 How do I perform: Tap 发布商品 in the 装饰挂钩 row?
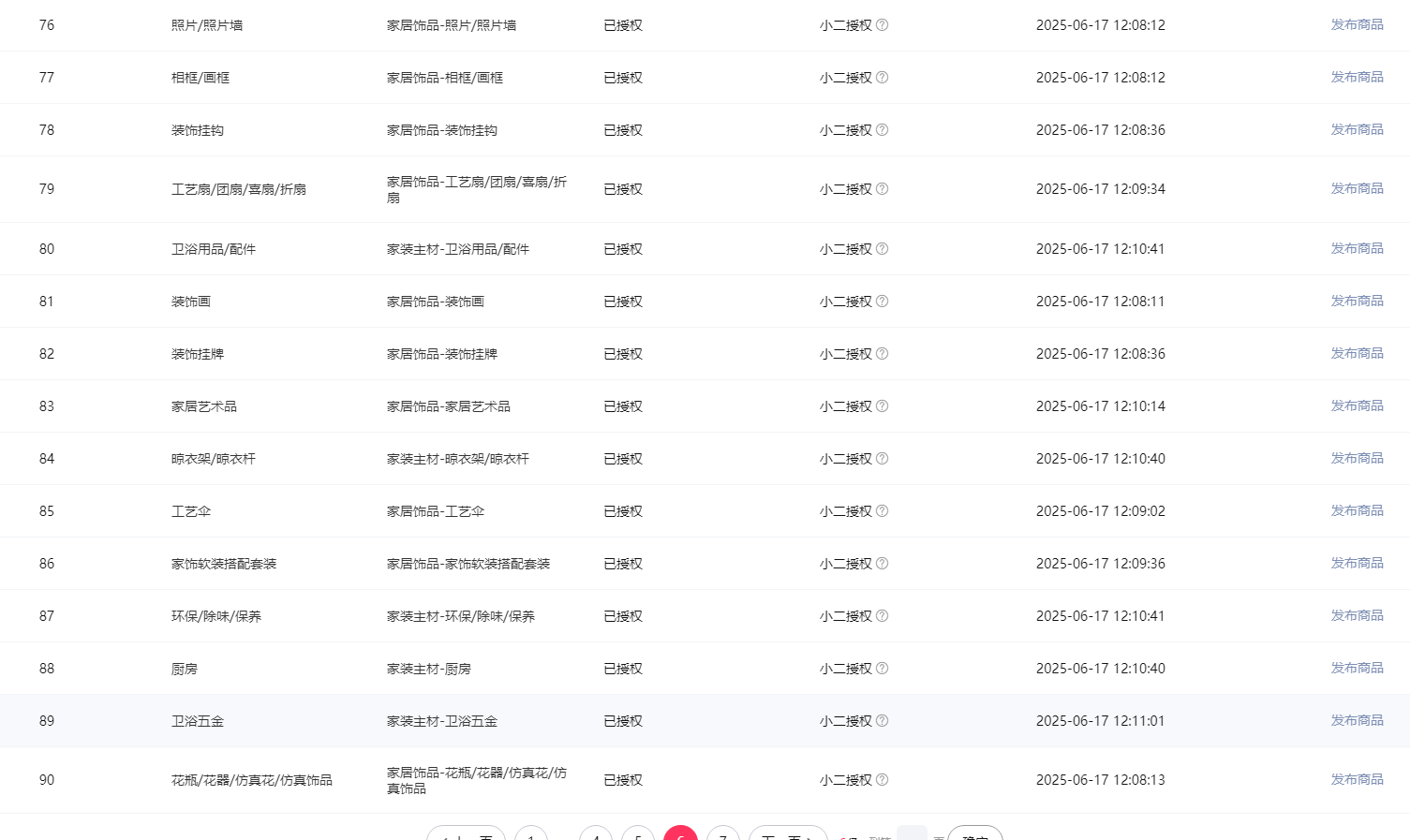pos(1357,130)
